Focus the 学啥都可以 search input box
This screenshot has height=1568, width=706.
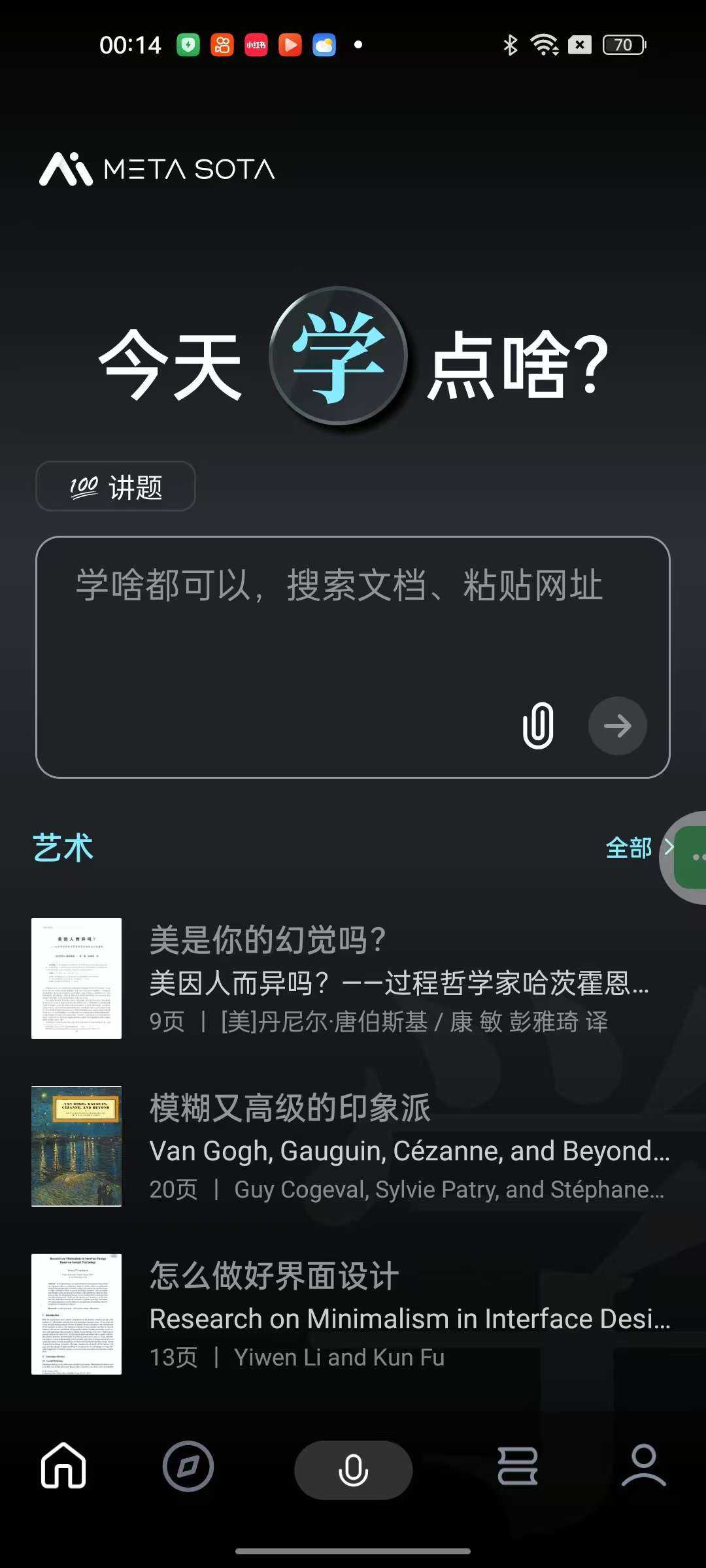[x=353, y=657]
